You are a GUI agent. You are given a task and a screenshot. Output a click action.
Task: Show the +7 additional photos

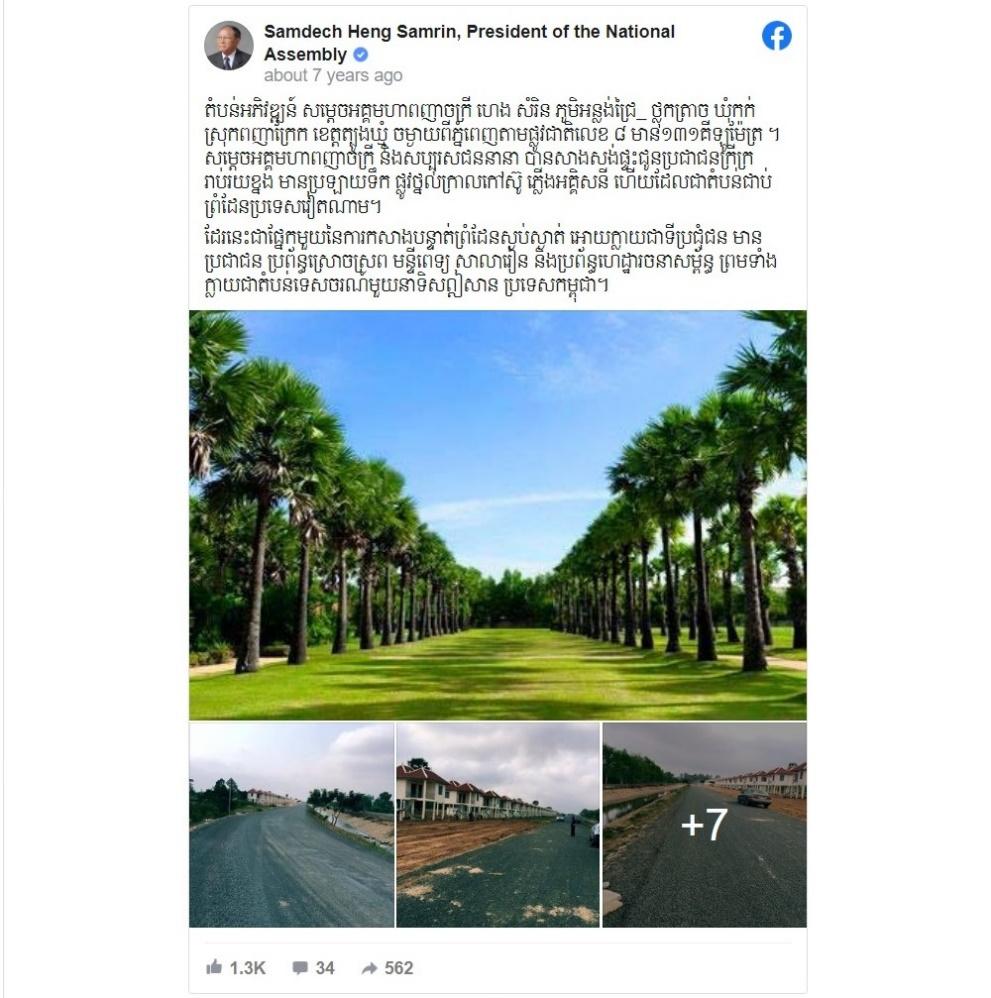pos(704,825)
